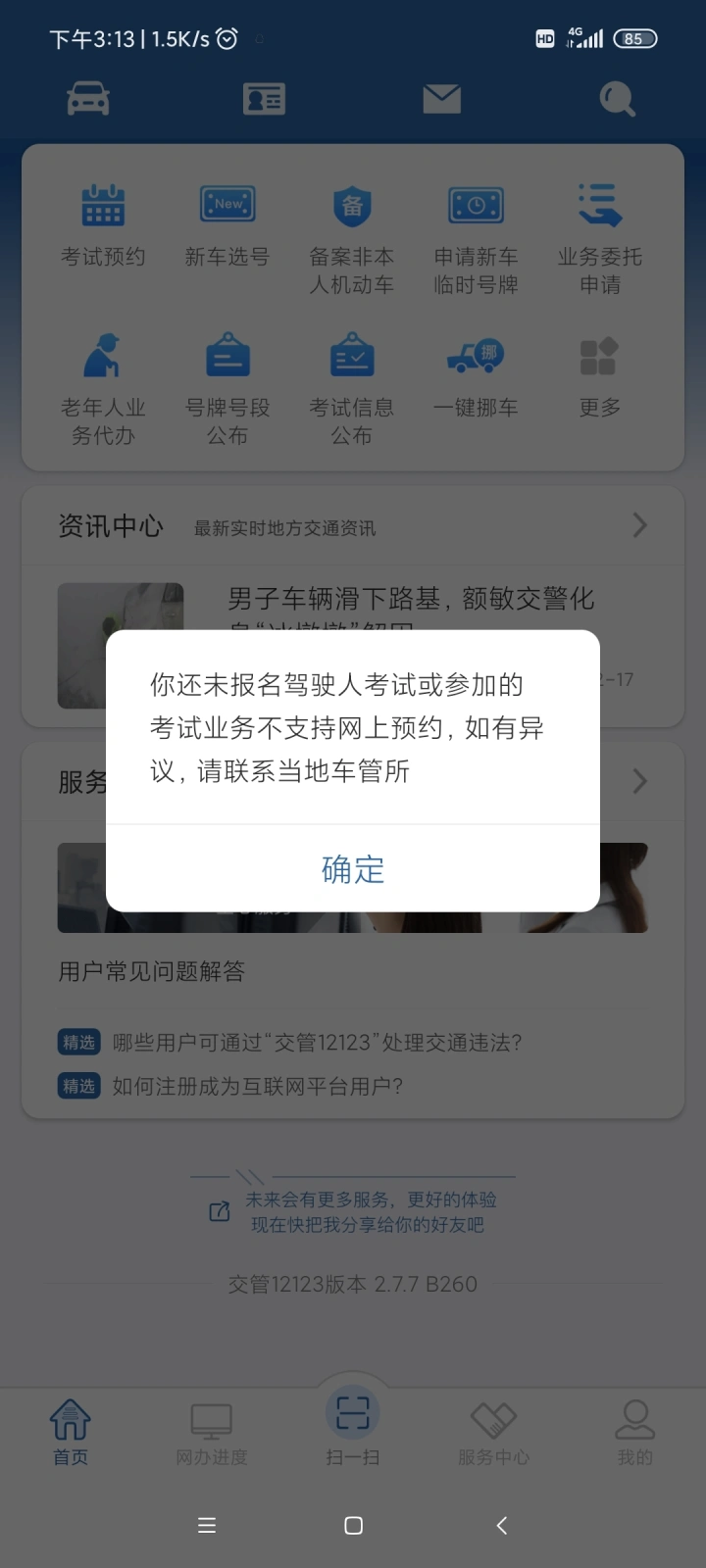Screen dimensions: 706x1568
Task: Switch to 网办进度 tab
Action: [x=212, y=1433]
